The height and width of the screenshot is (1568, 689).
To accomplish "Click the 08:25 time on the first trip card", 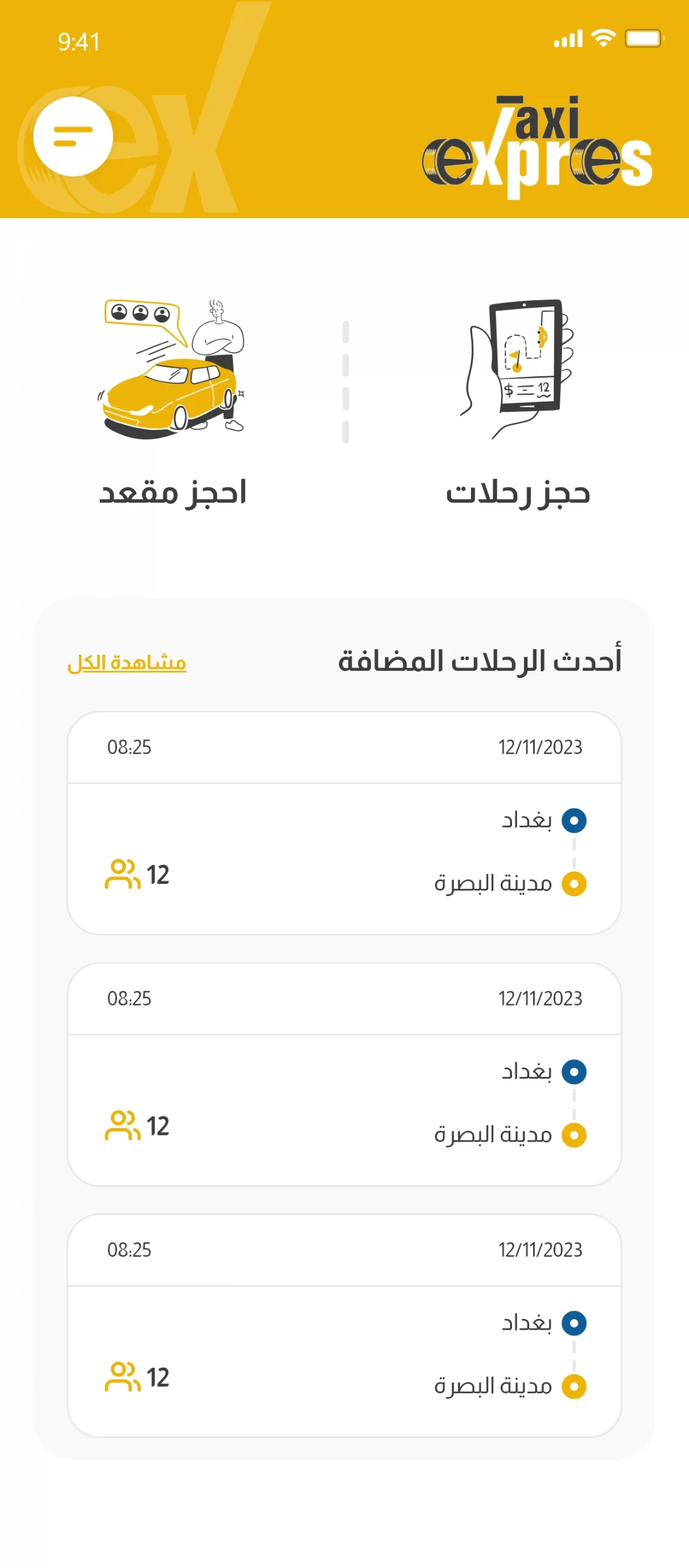I will 129,748.
